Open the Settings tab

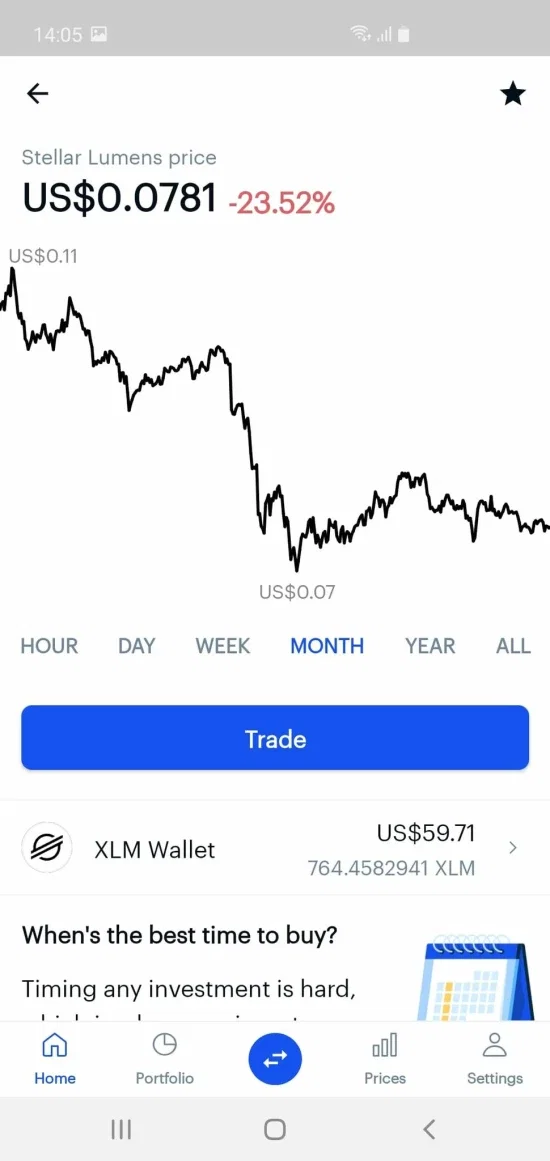pyautogui.click(x=494, y=1059)
